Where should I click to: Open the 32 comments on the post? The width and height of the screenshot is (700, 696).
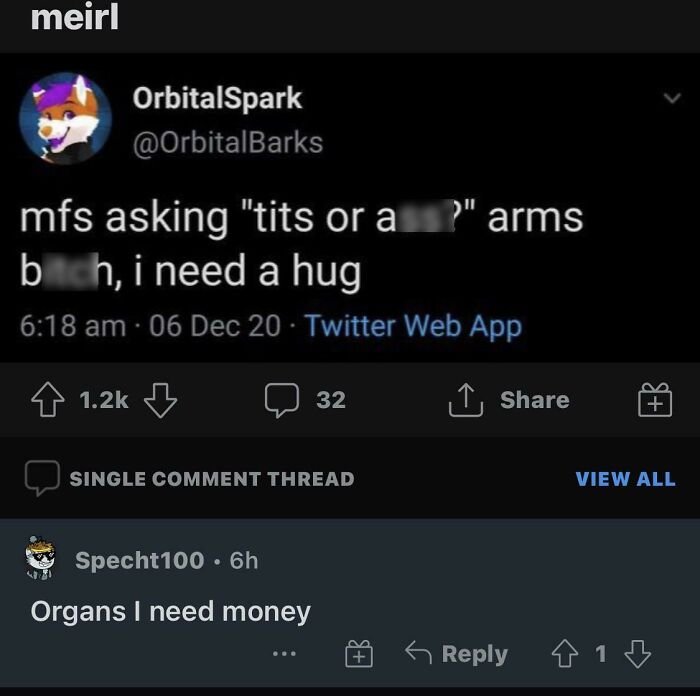click(305, 400)
